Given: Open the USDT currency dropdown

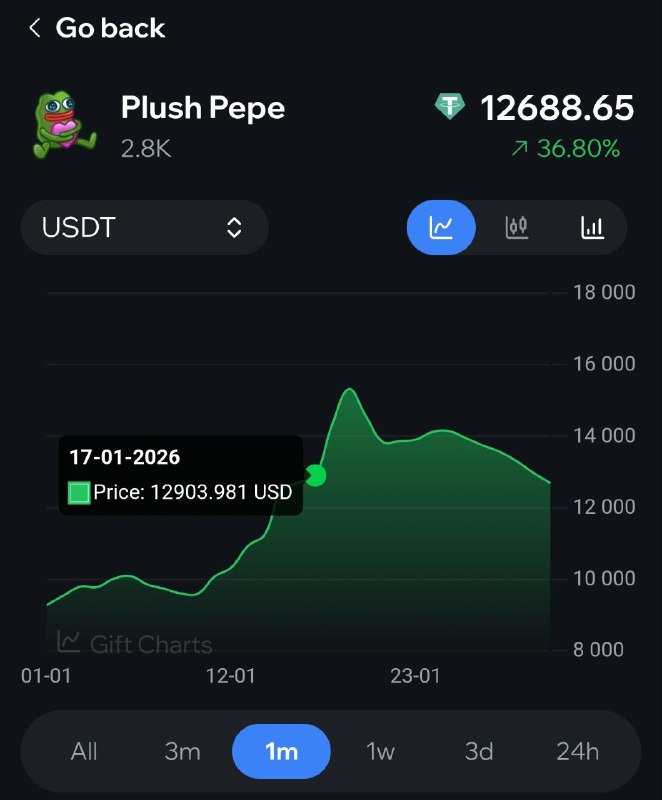Looking at the screenshot, I should (x=144, y=228).
